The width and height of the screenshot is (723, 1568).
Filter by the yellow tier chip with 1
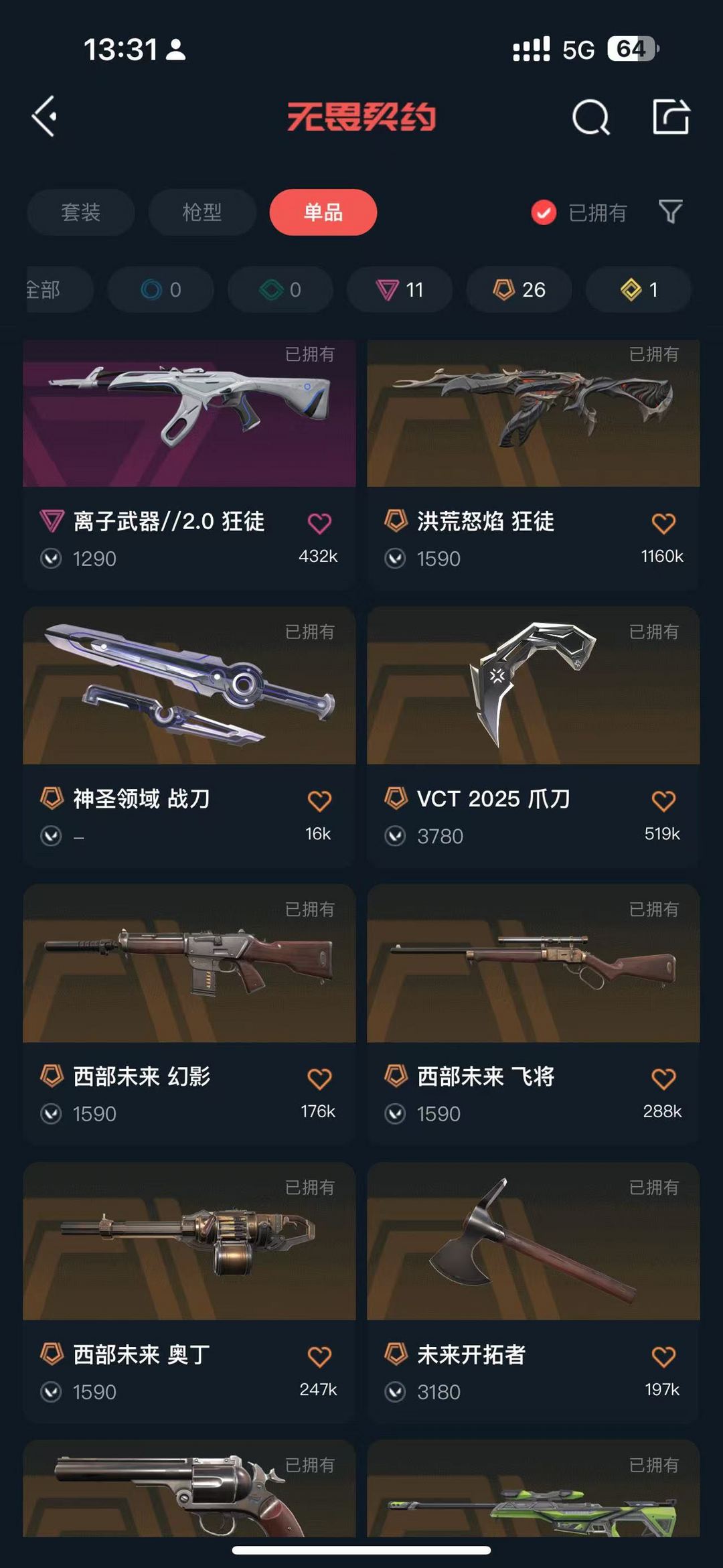click(x=638, y=289)
